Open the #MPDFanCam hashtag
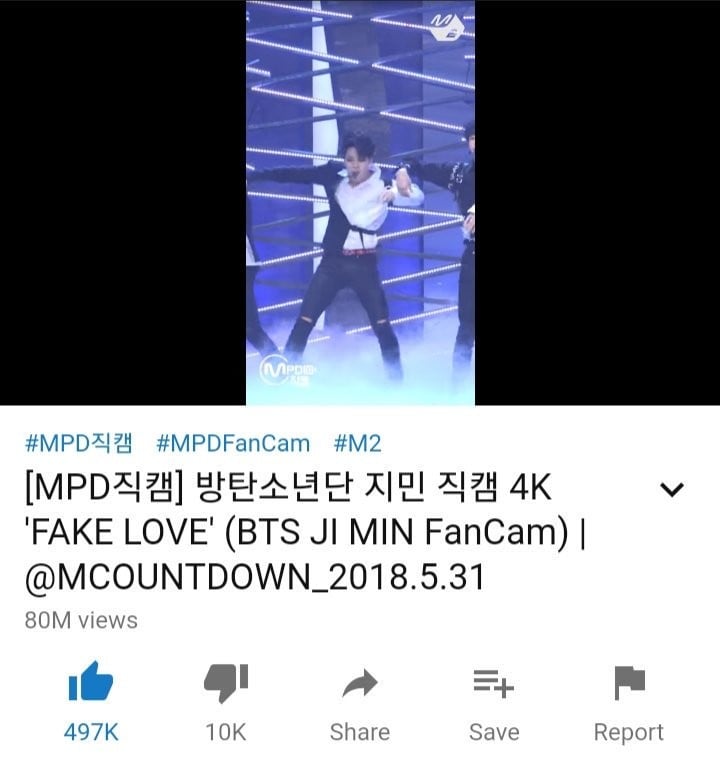Screen dimensions: 720x765 (233, 443)
